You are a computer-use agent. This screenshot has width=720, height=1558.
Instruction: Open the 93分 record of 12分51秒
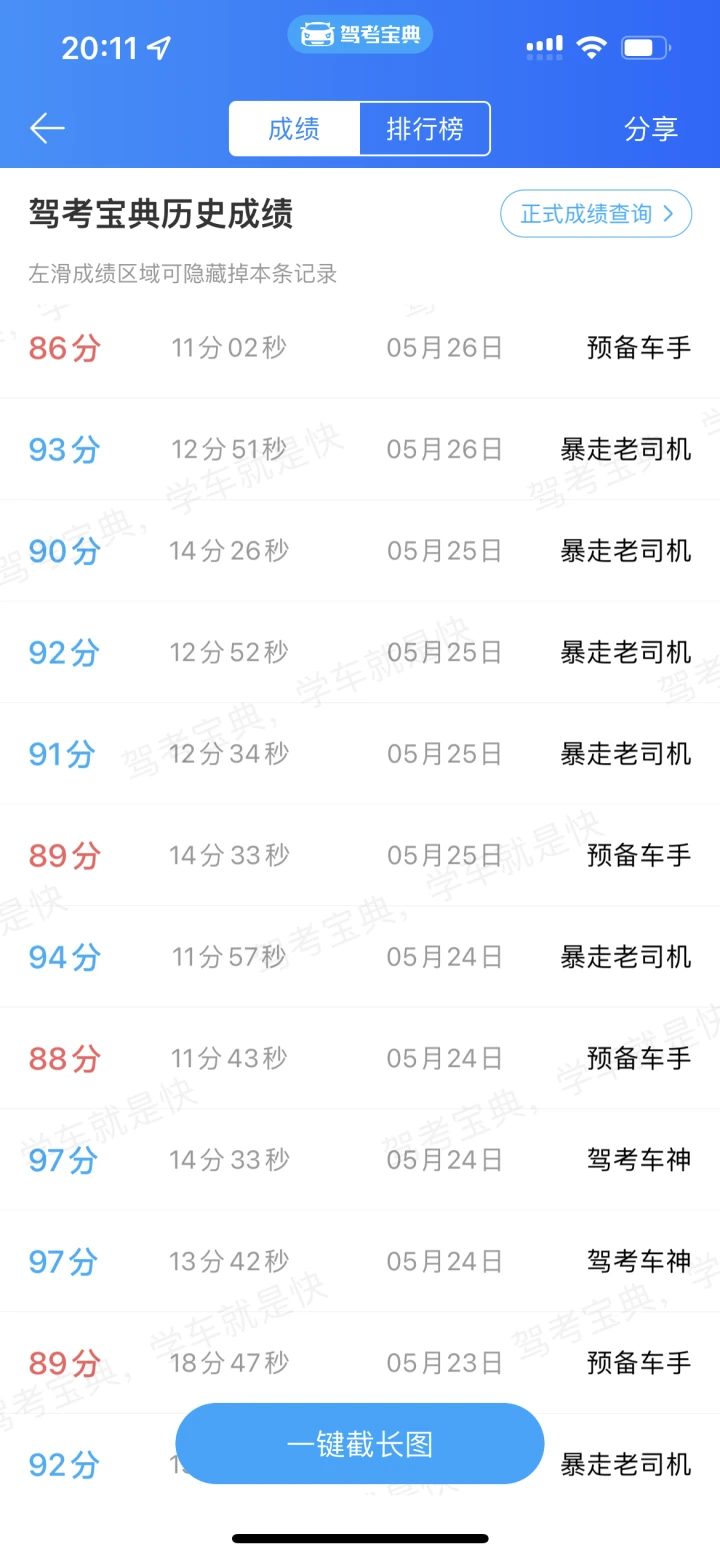point(360,449)
